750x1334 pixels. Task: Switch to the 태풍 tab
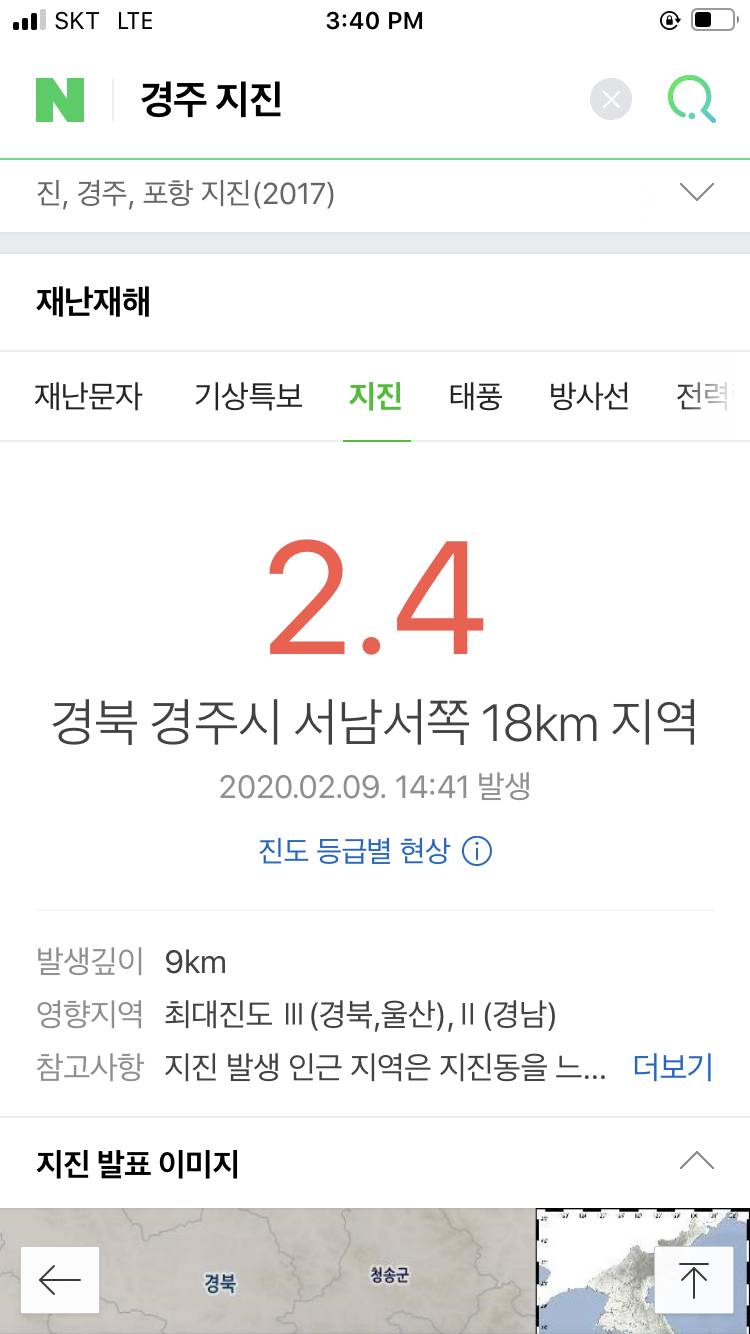pyautogui.click(x=475, y=397)
